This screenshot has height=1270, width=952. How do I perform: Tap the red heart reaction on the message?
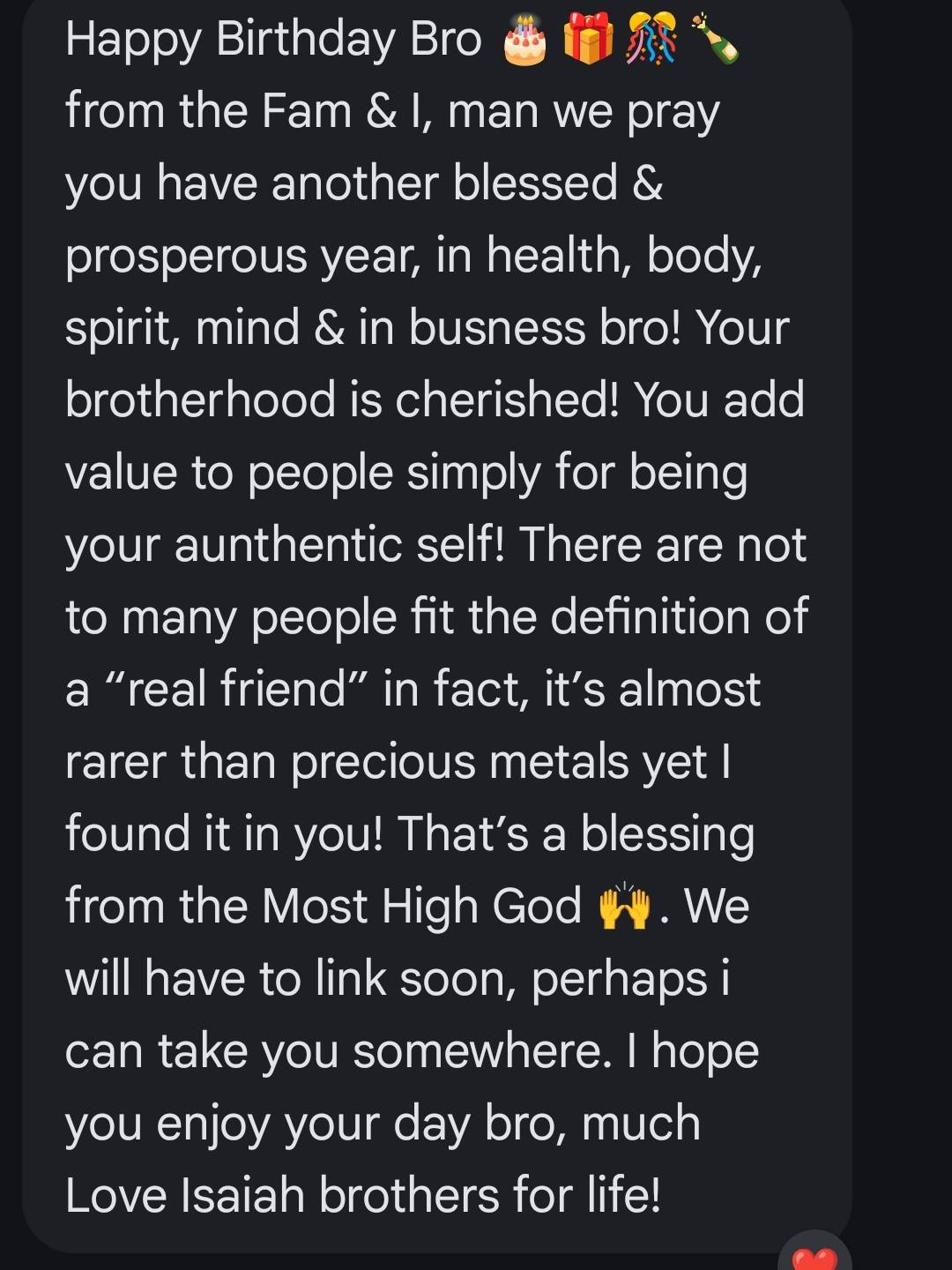[x=814, y=1258]
